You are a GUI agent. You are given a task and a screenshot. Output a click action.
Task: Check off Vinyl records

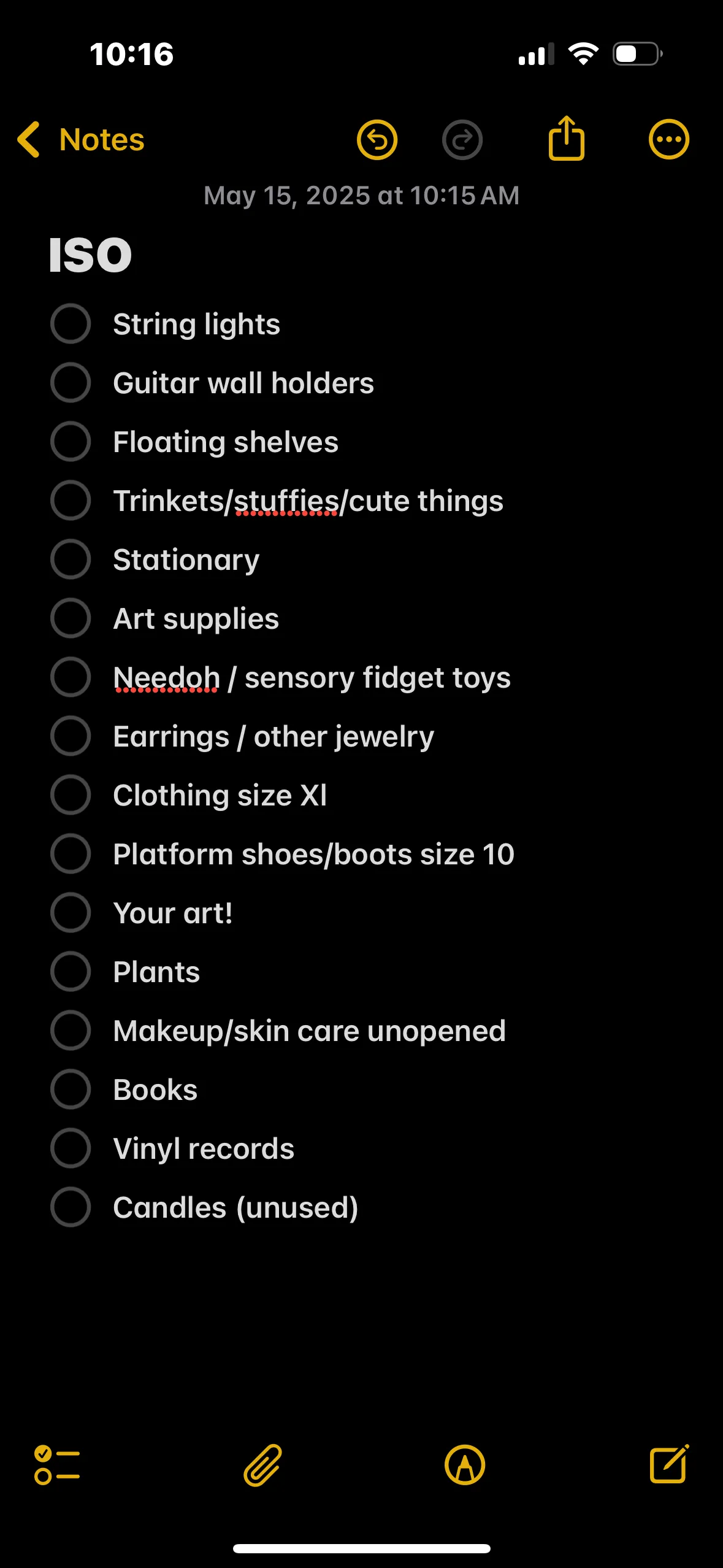click(71, 1148)
